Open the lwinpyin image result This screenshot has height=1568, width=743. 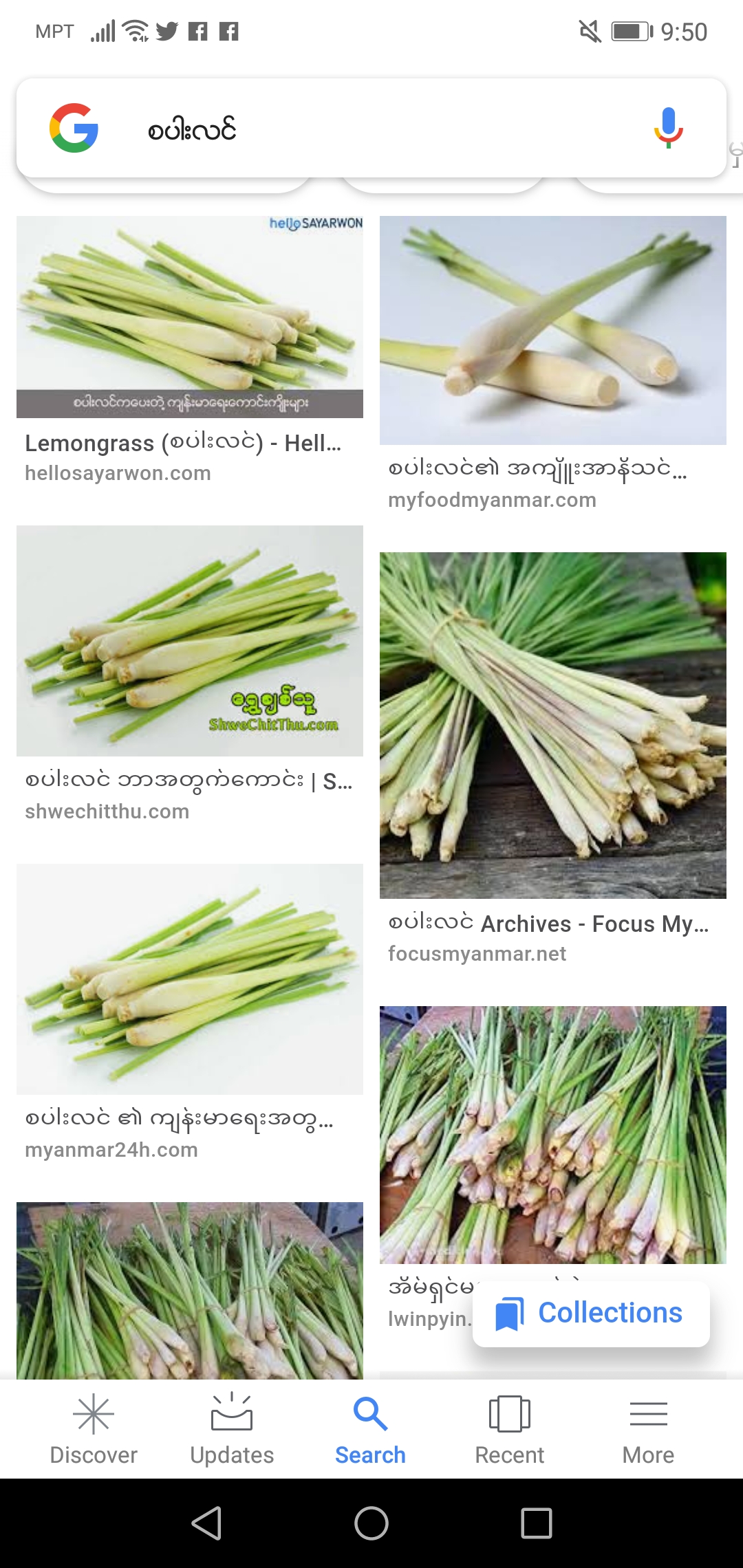(552, 1135)
